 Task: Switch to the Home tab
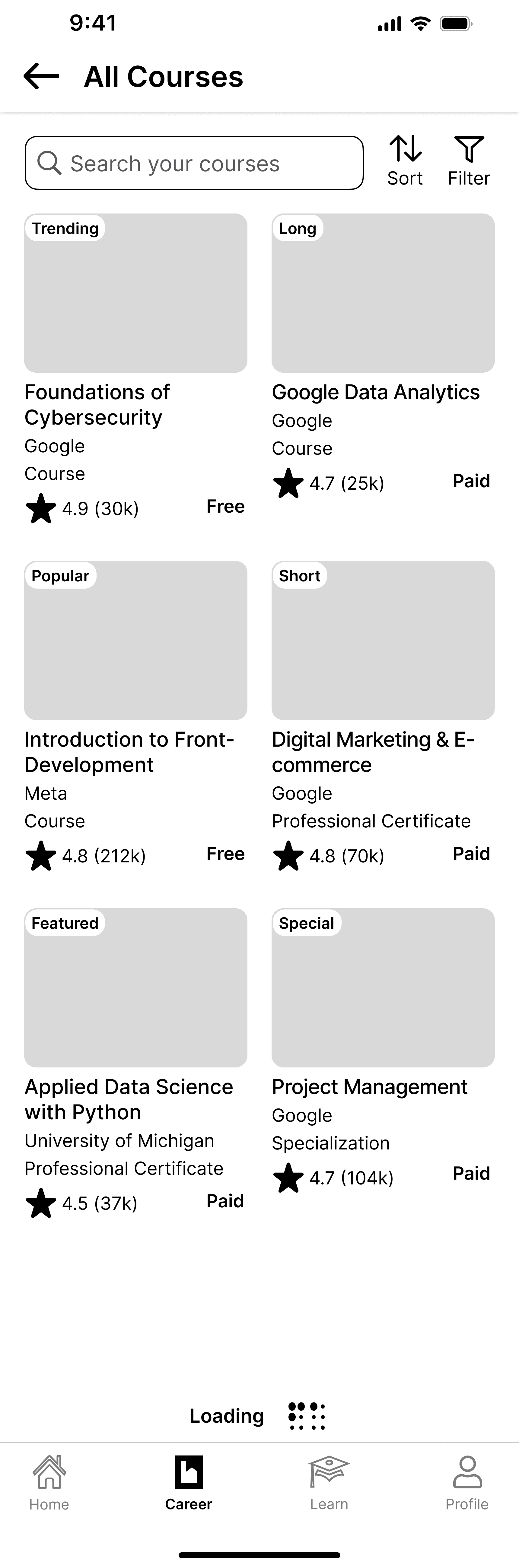(x=49, y=1483)
